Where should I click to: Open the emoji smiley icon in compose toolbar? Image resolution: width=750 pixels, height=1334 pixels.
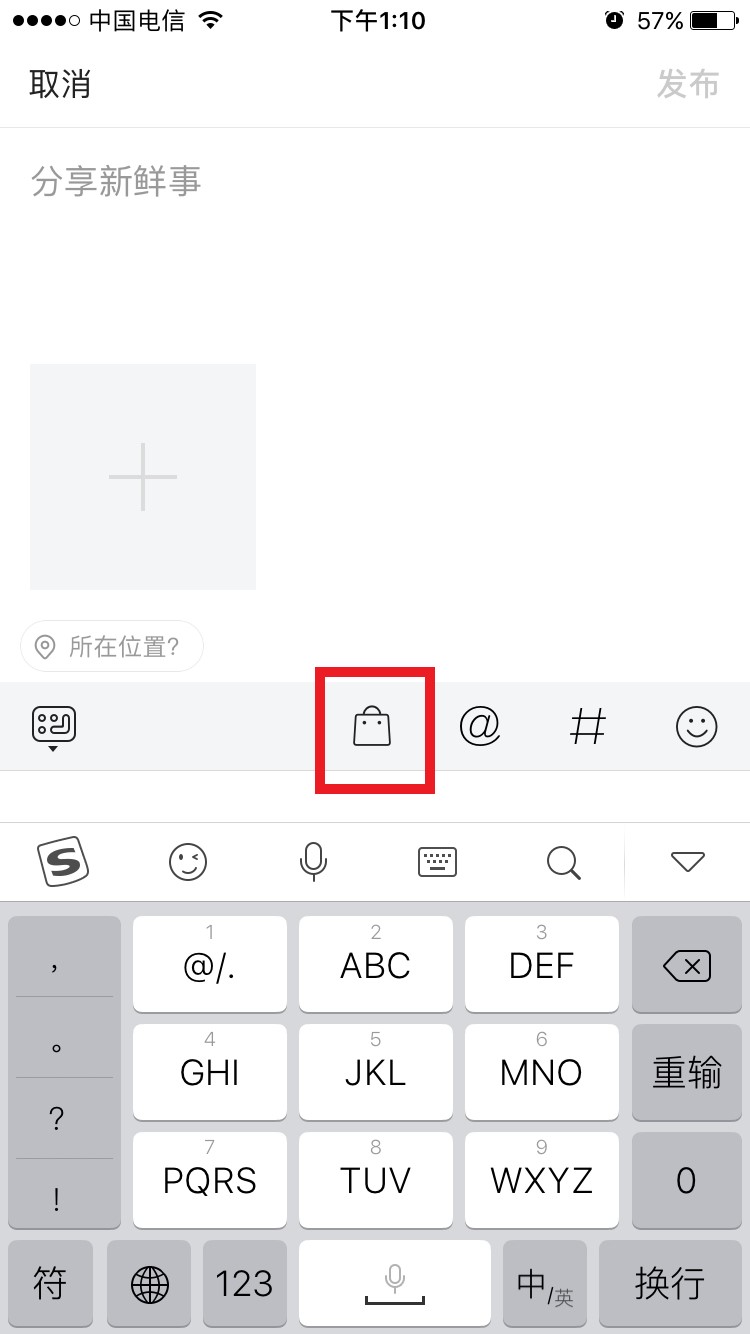[x=697, y=727]
